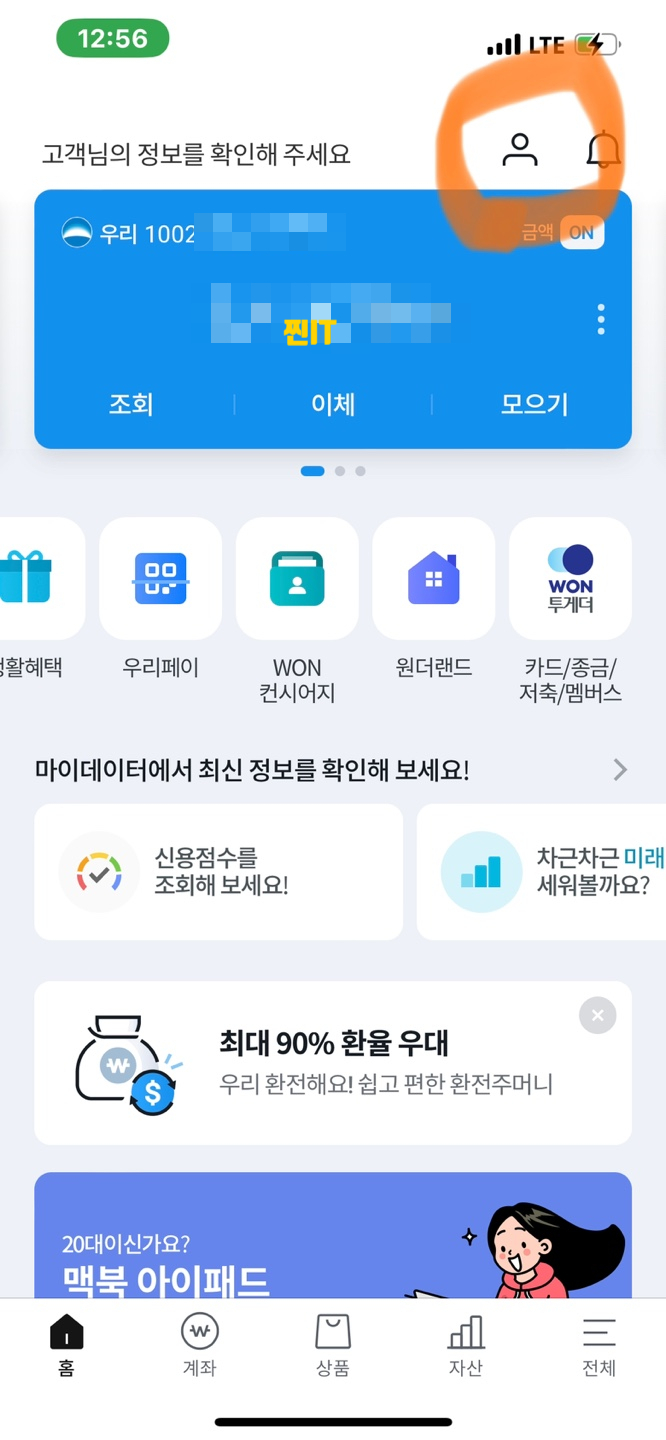
Task: Open WON 컨시어지 shortcut
Action: 297,580
